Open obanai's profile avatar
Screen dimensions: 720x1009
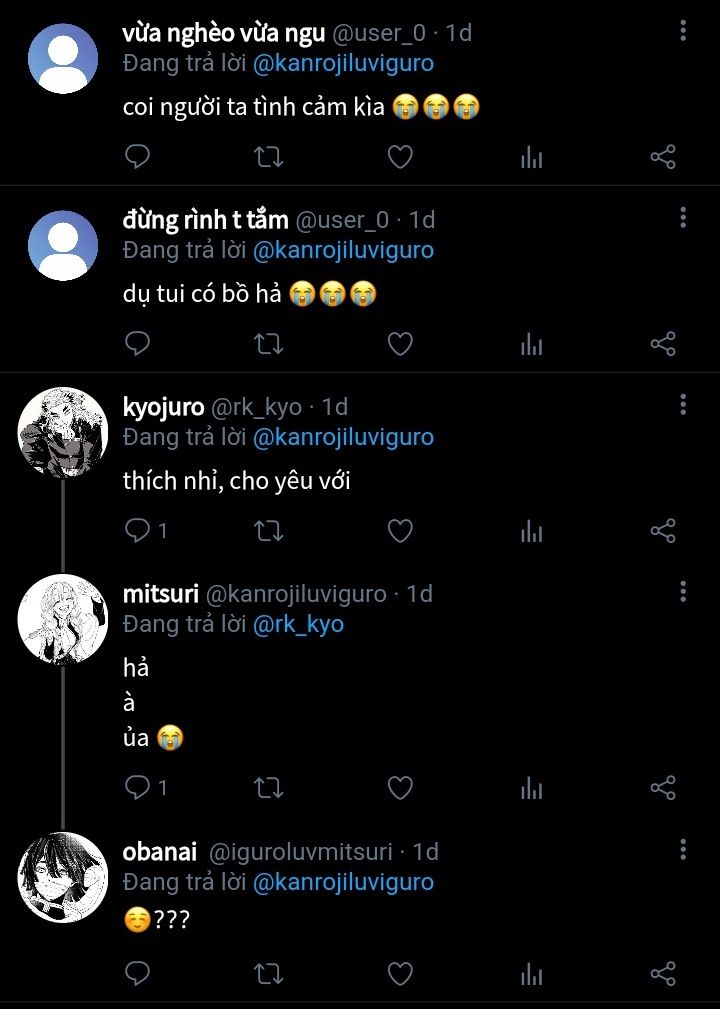[x=62, y=877]
